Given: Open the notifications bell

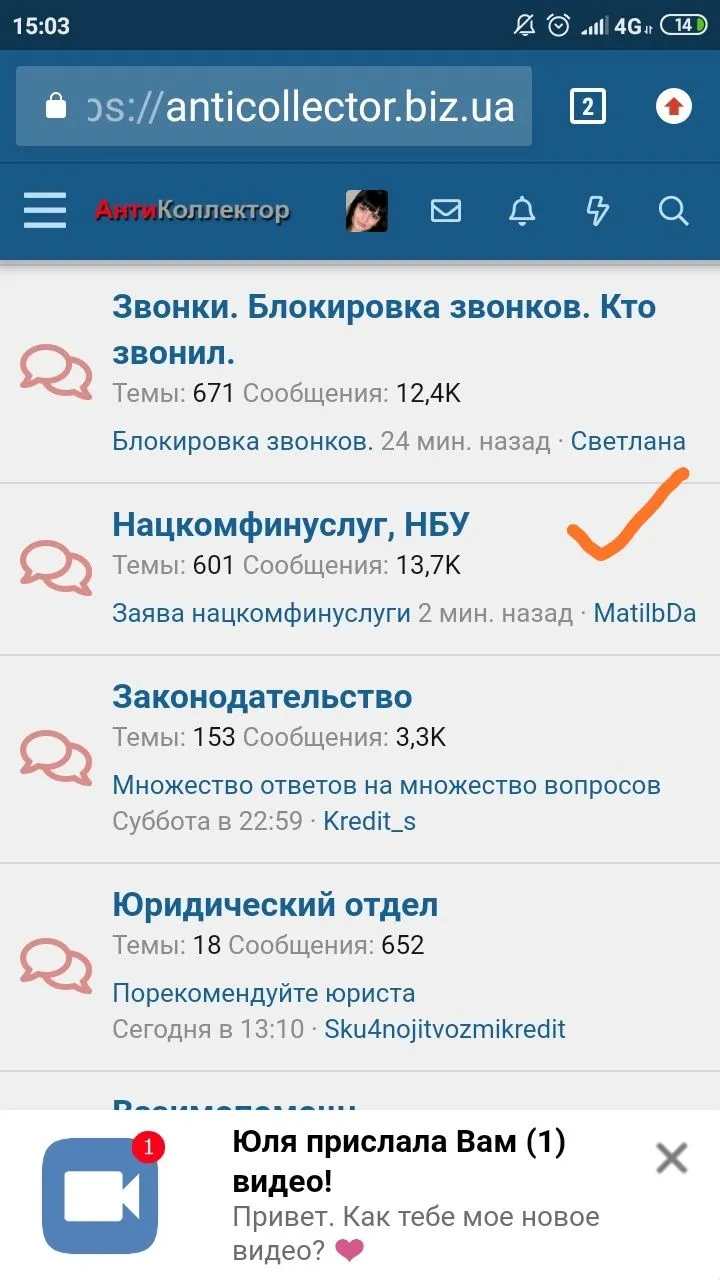Looking at the screenshot, I should click(522, 211).
